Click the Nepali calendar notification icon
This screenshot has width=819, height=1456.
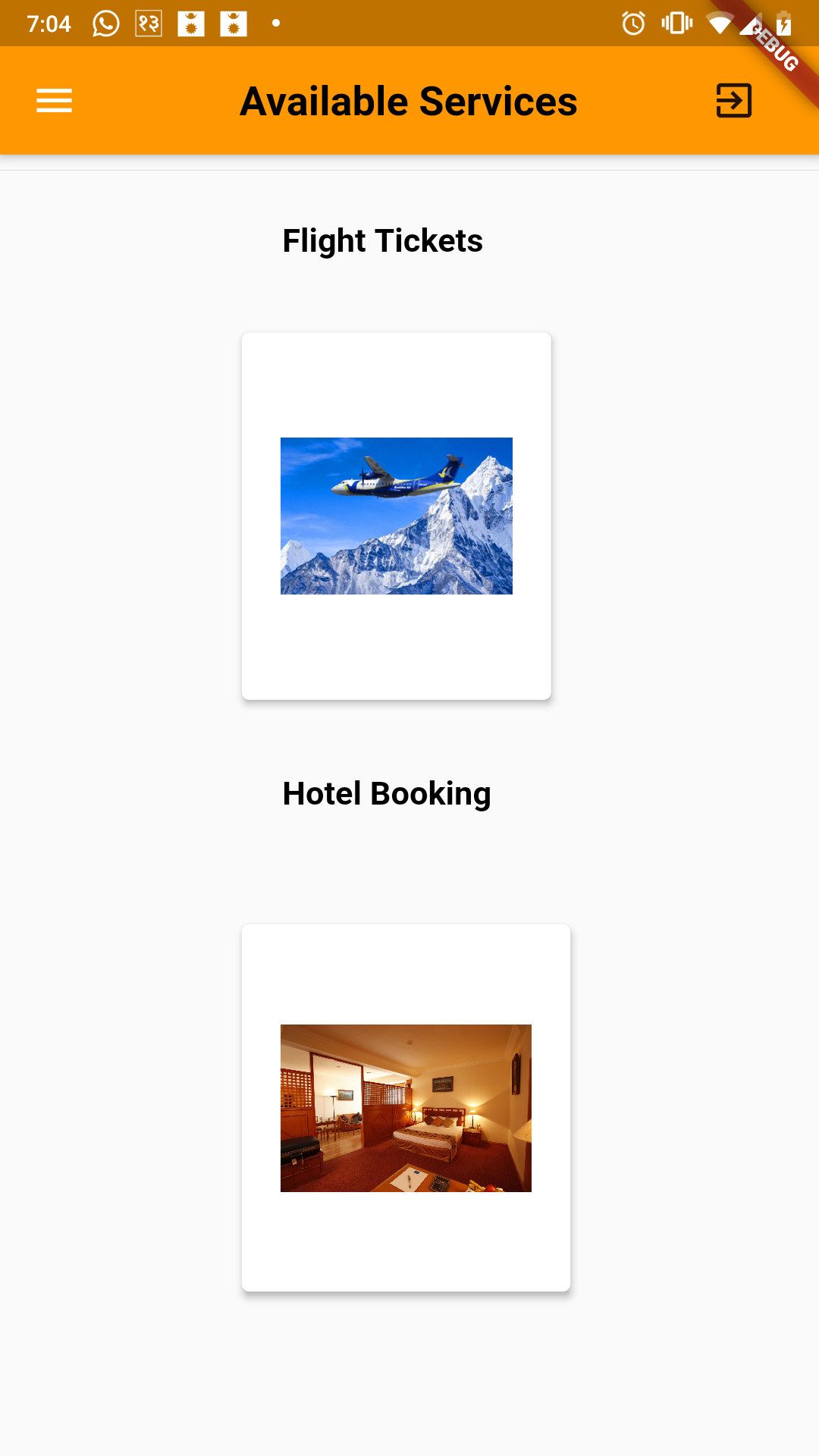pyautogui.click(x=148, y=24)
